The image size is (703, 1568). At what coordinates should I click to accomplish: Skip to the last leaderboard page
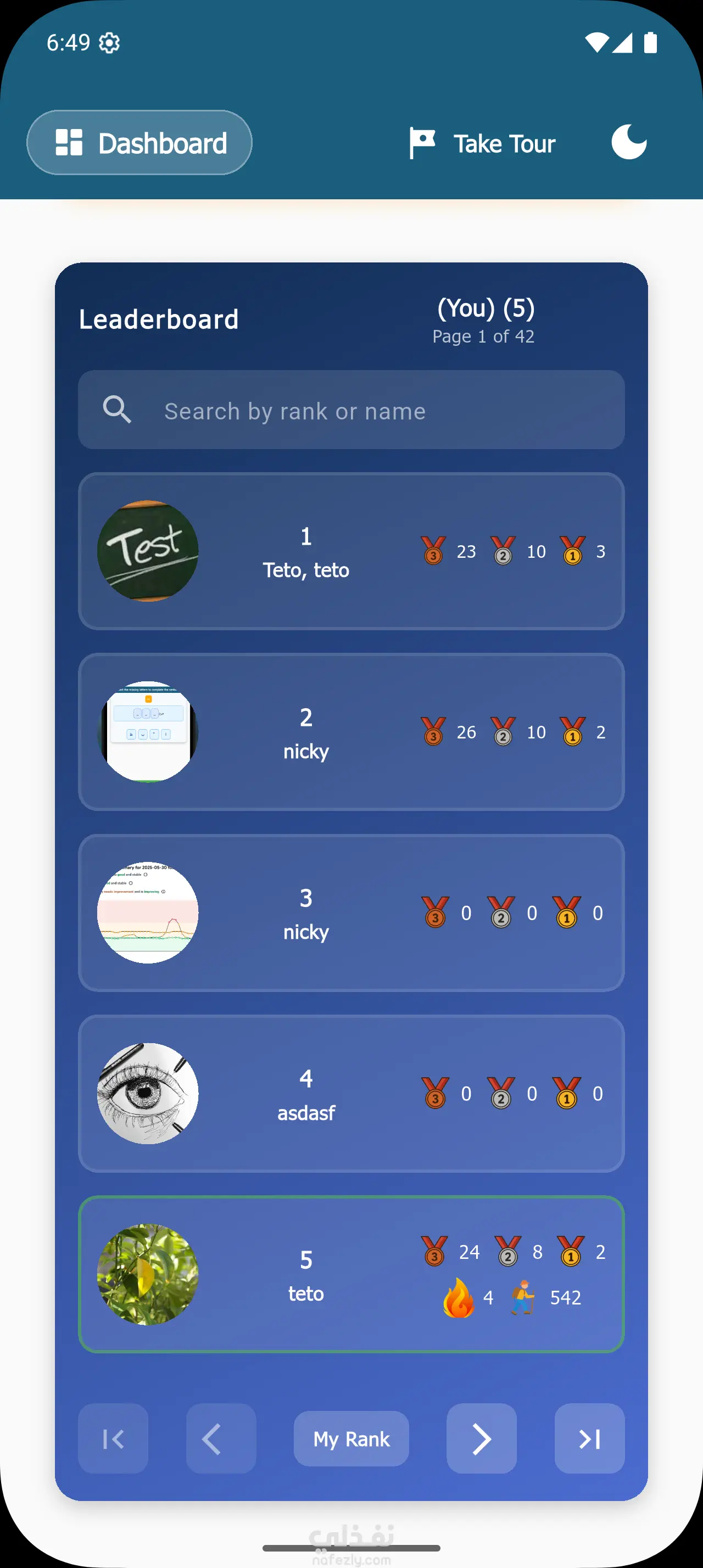589,1440
